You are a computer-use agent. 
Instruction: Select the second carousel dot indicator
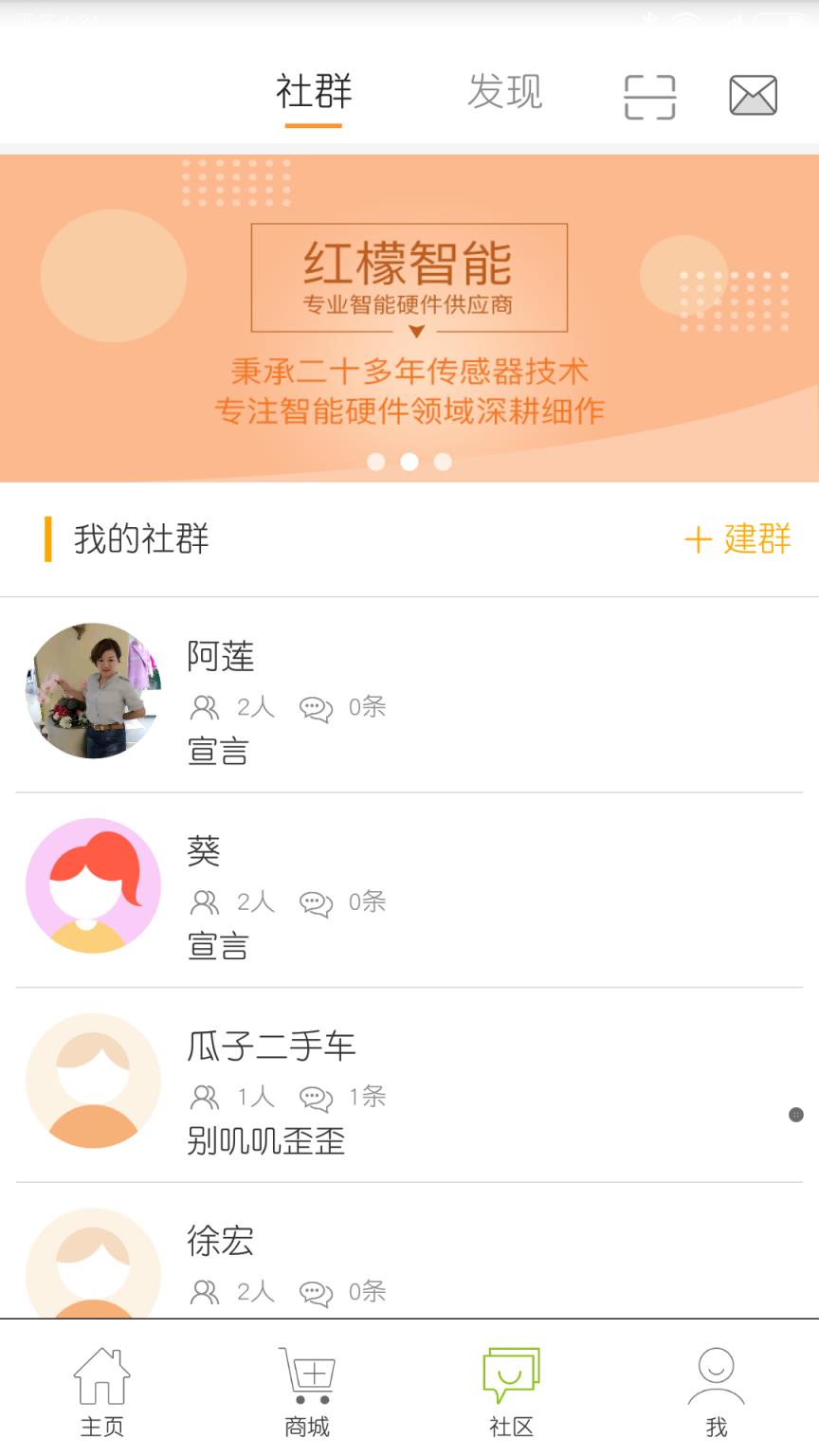pyautogui.click(x=409, y=462)
